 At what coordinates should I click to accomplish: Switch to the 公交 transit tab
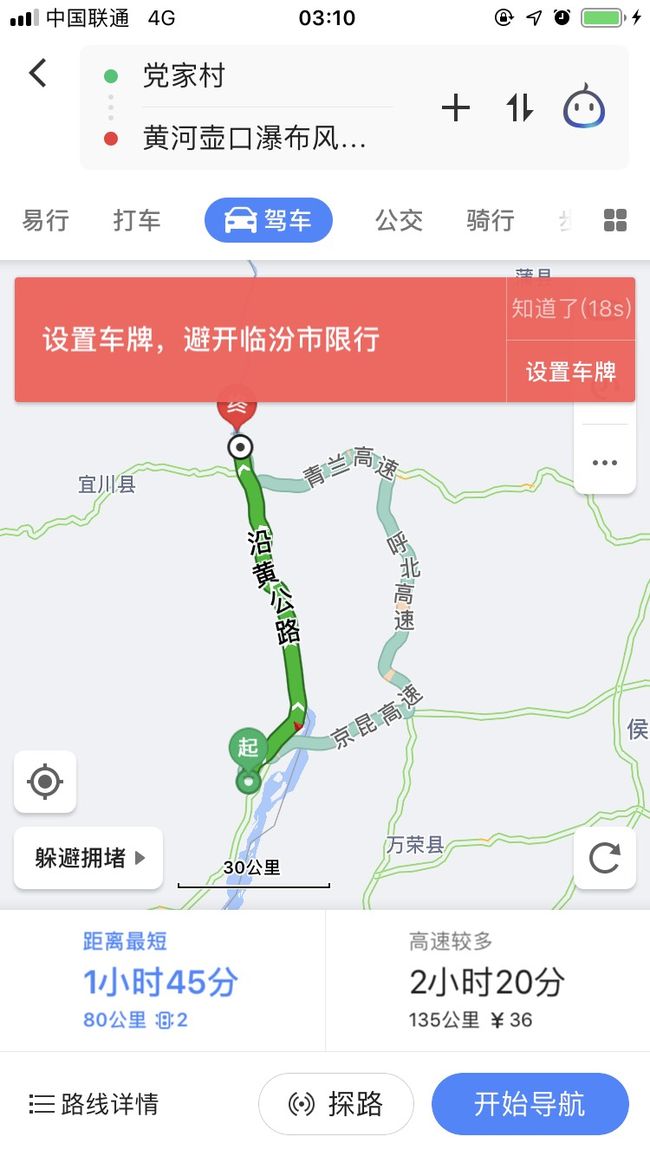pos(399,220)
